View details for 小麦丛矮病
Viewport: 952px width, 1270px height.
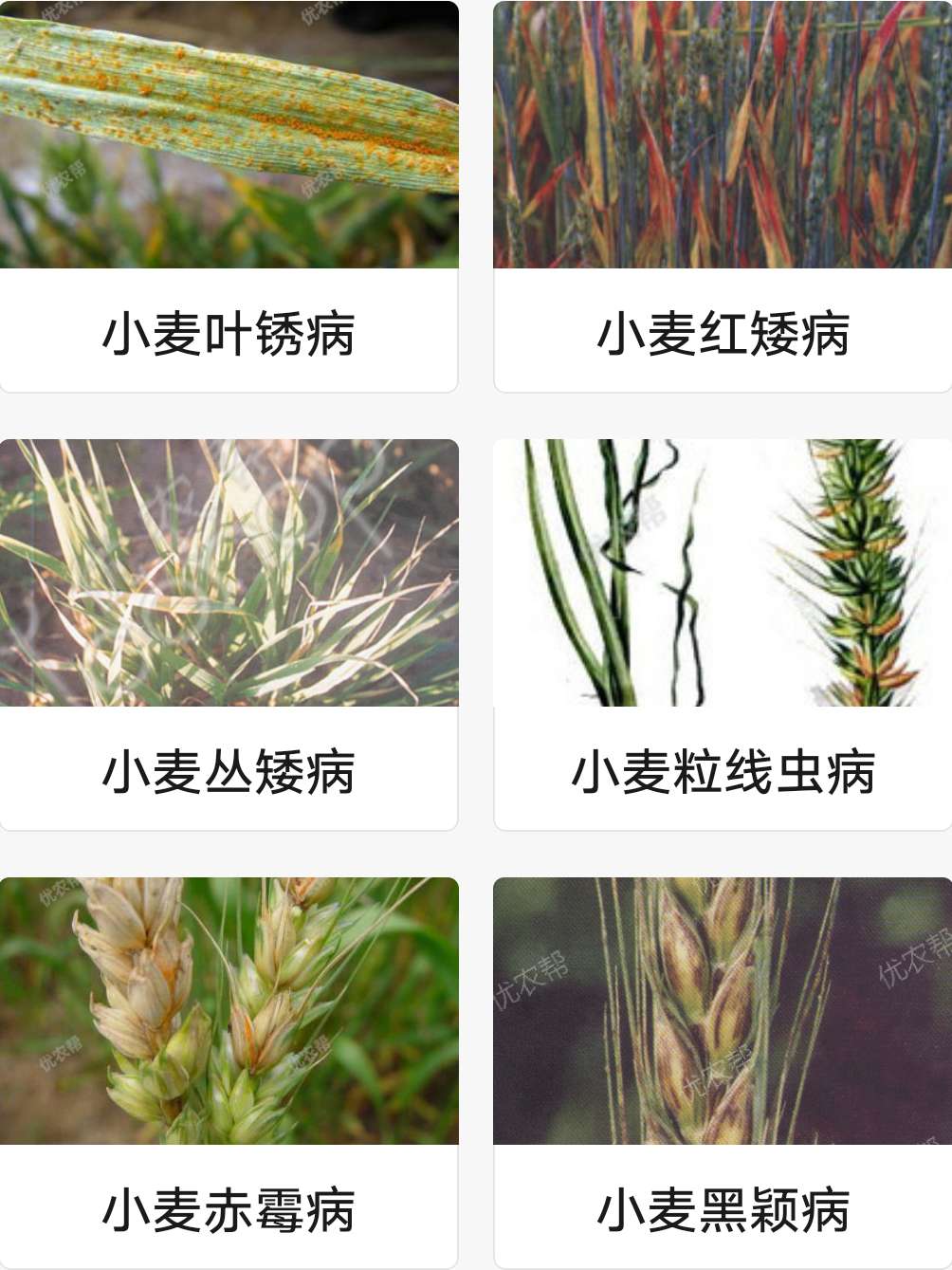point(229,634)
